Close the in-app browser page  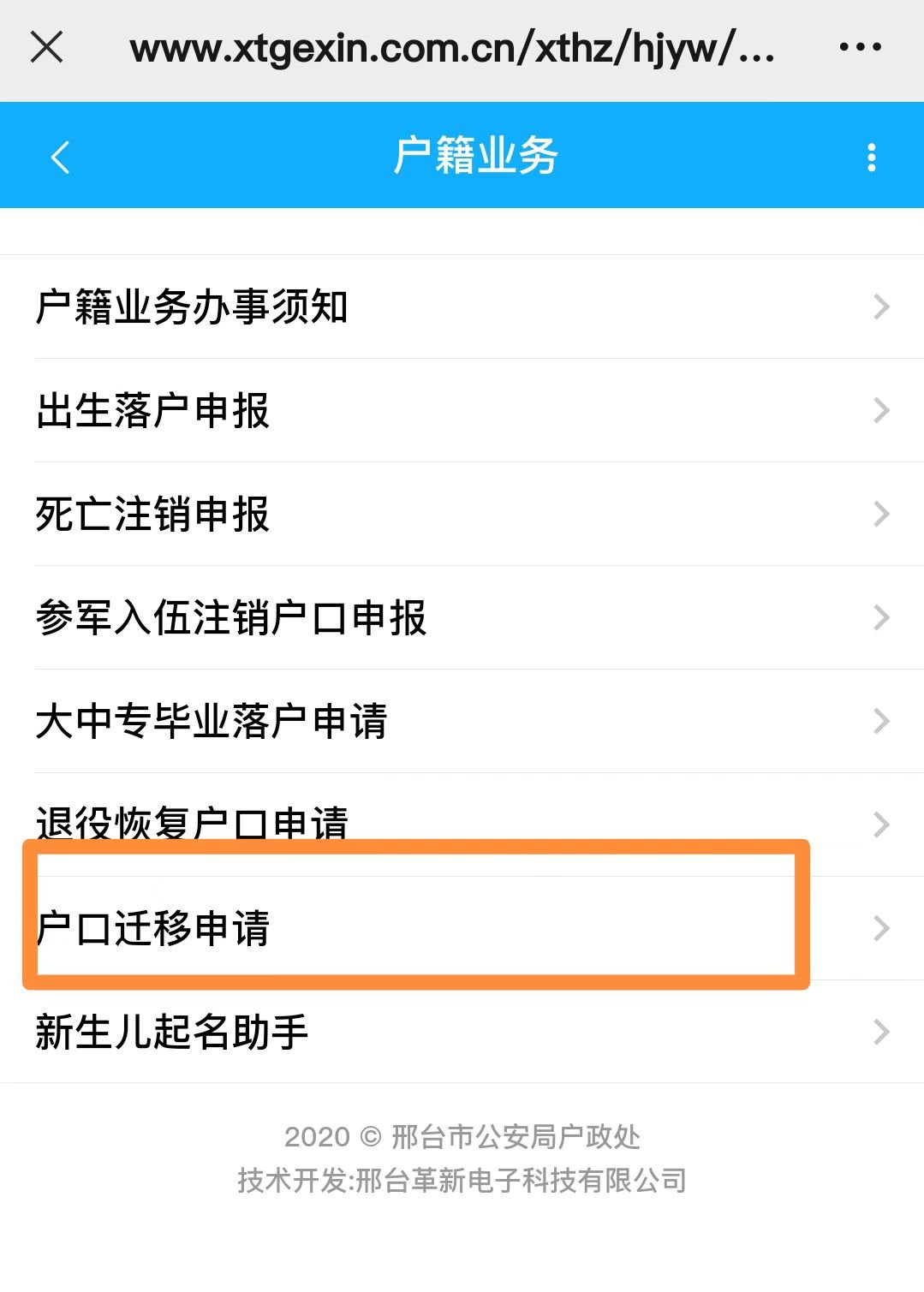(46, 47)
